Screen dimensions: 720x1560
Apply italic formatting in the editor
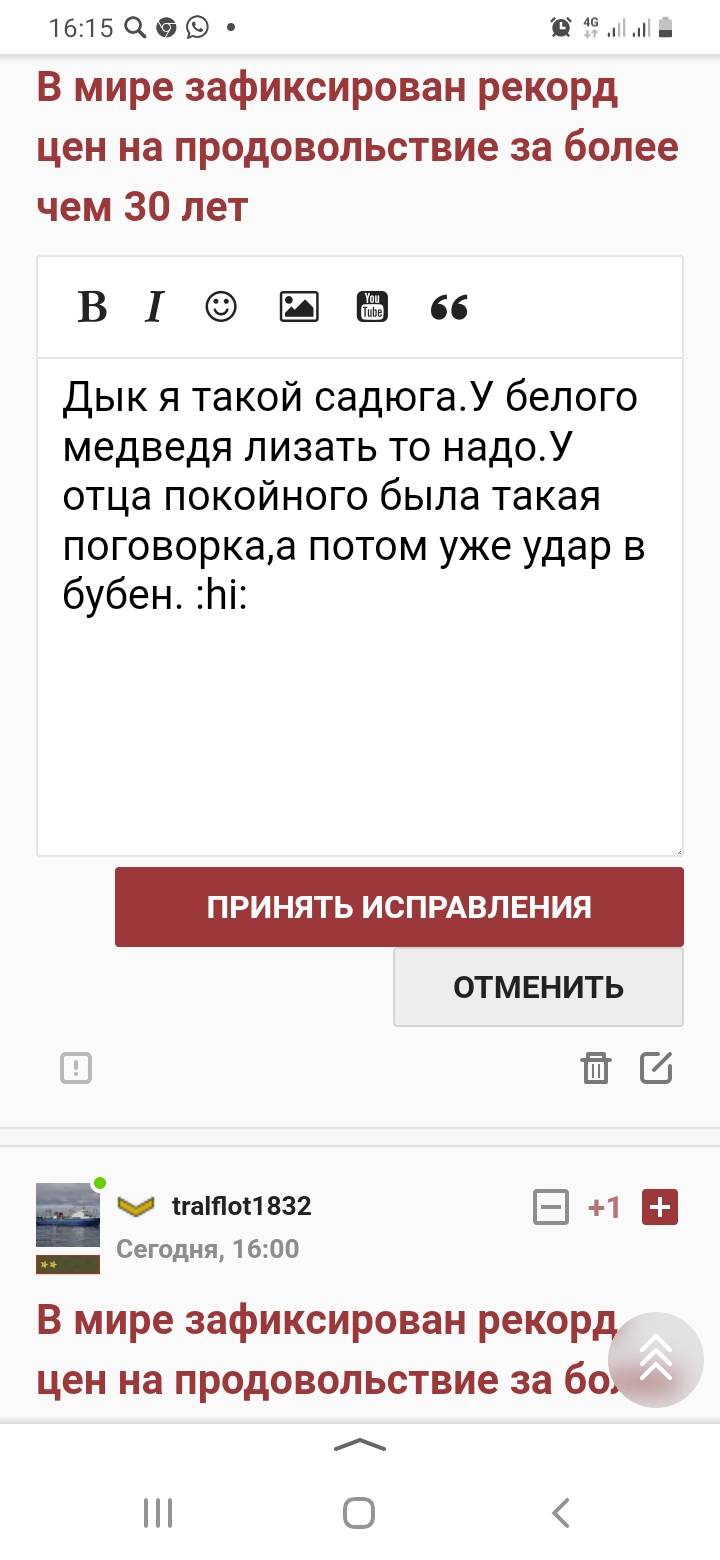point(154,307)
